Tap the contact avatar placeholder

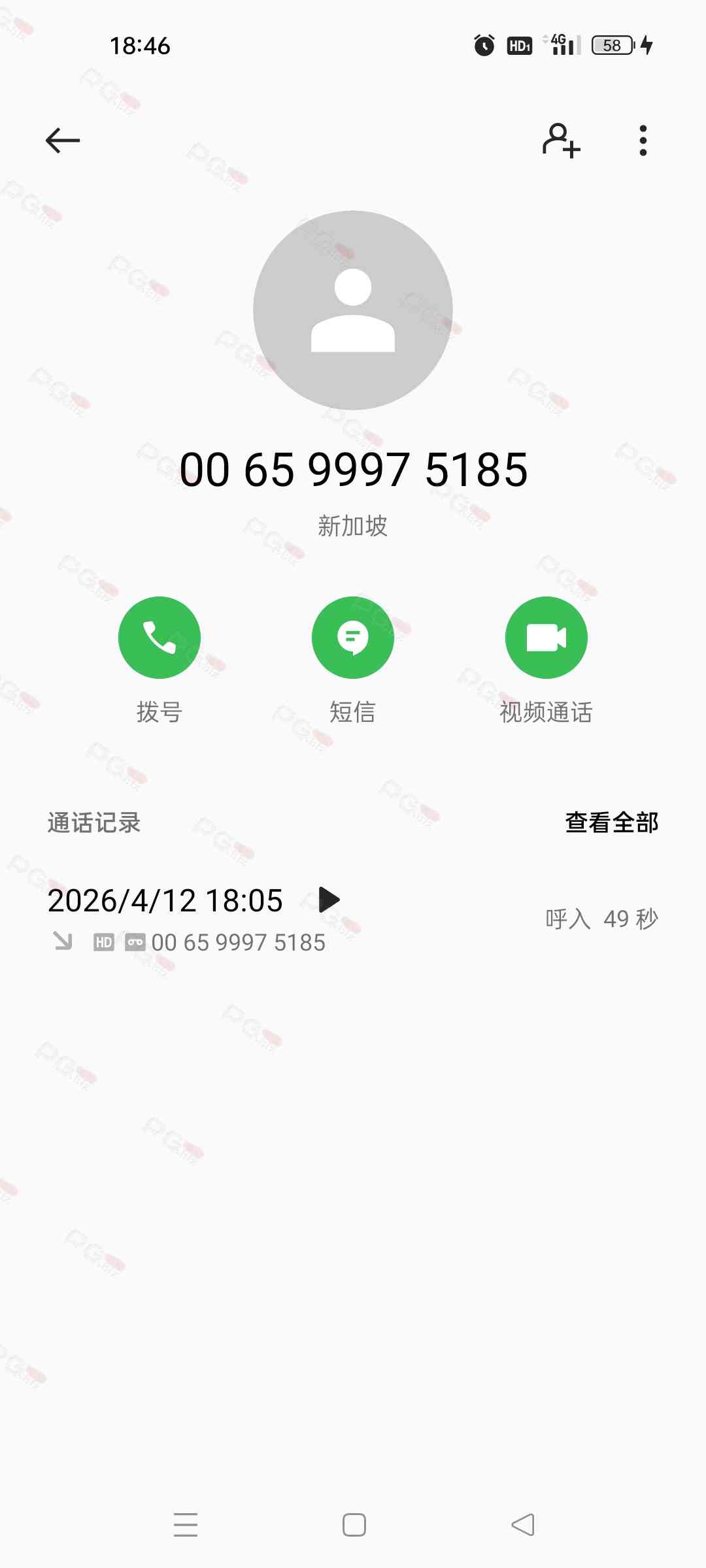point(353,310)
